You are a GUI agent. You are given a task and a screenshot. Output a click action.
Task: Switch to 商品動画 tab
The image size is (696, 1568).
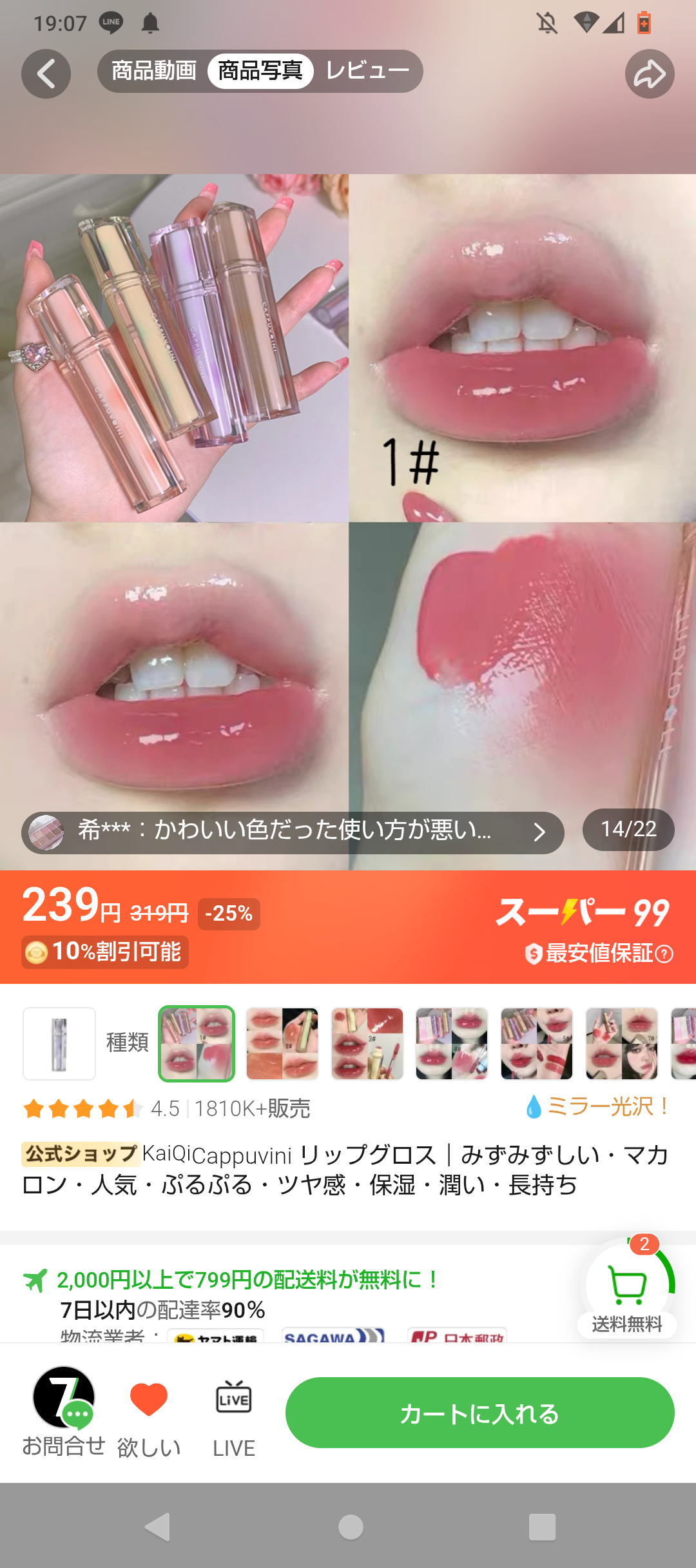click(x=154, y=71)
